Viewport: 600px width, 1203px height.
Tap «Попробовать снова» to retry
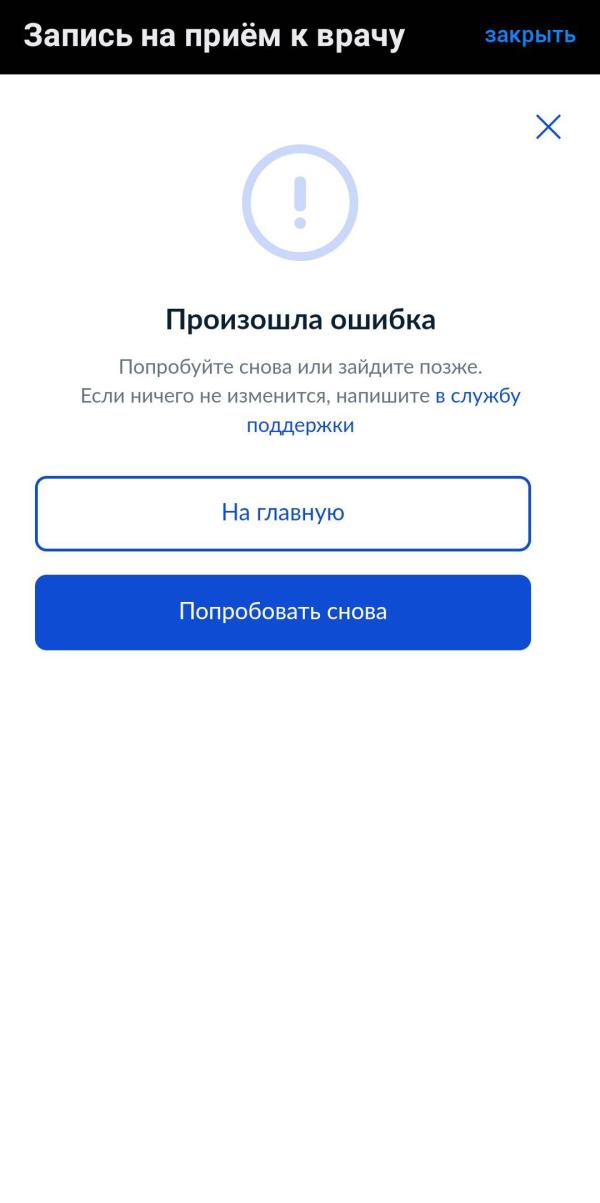283,612
